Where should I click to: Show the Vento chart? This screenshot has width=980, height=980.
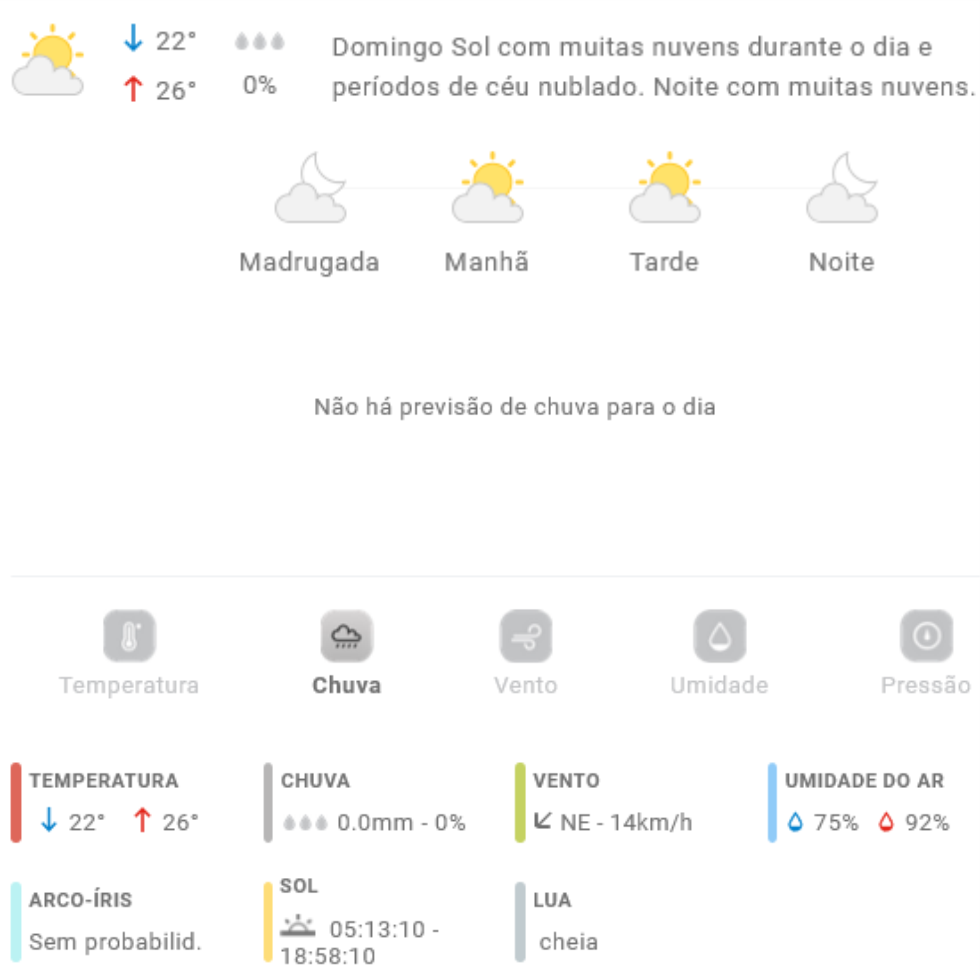click(x=526, y=637)
